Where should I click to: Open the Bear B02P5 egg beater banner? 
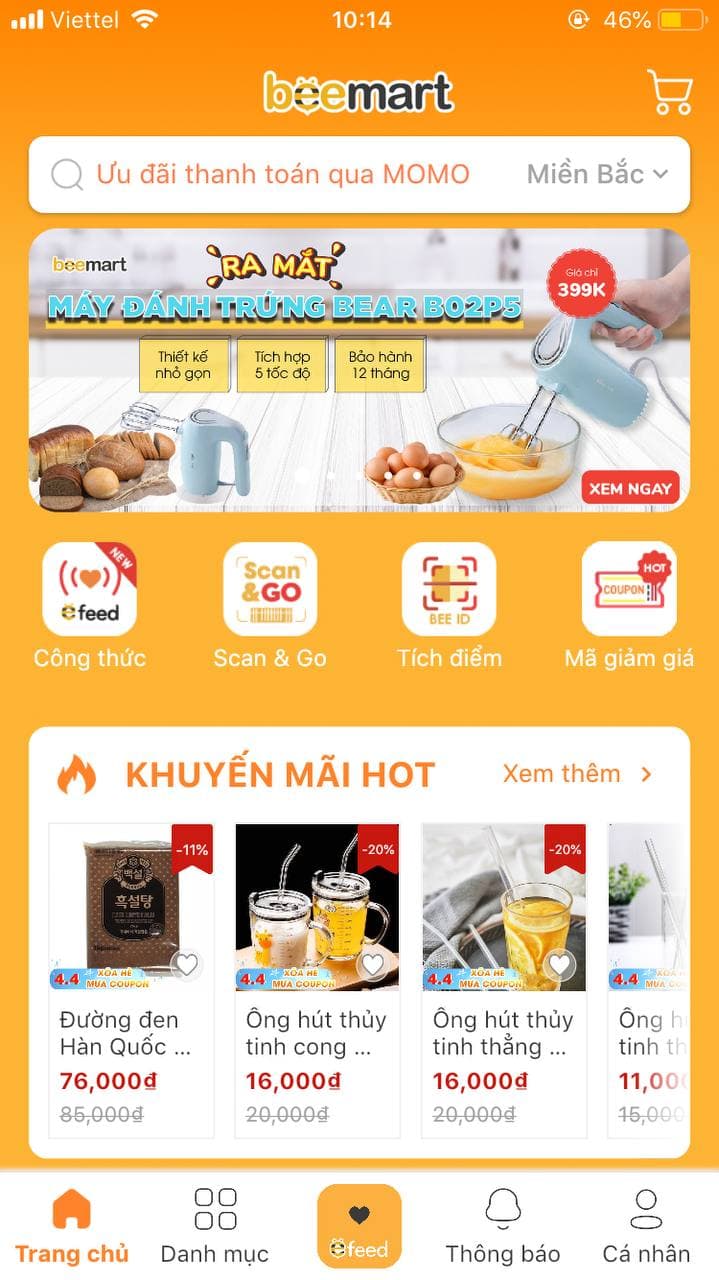tap(359, 370)
